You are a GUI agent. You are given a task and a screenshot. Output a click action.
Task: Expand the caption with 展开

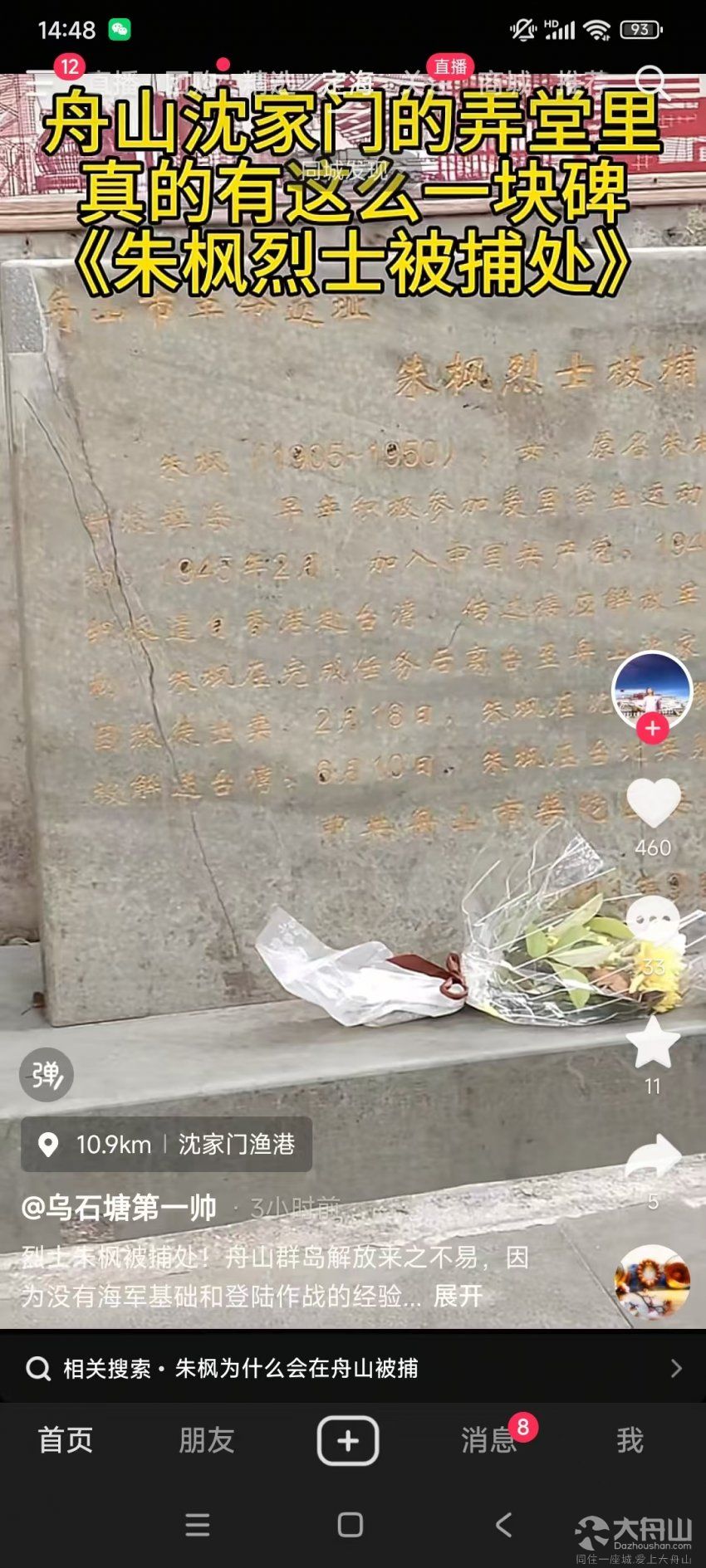pyautogui.click(x=458, y=1296)
